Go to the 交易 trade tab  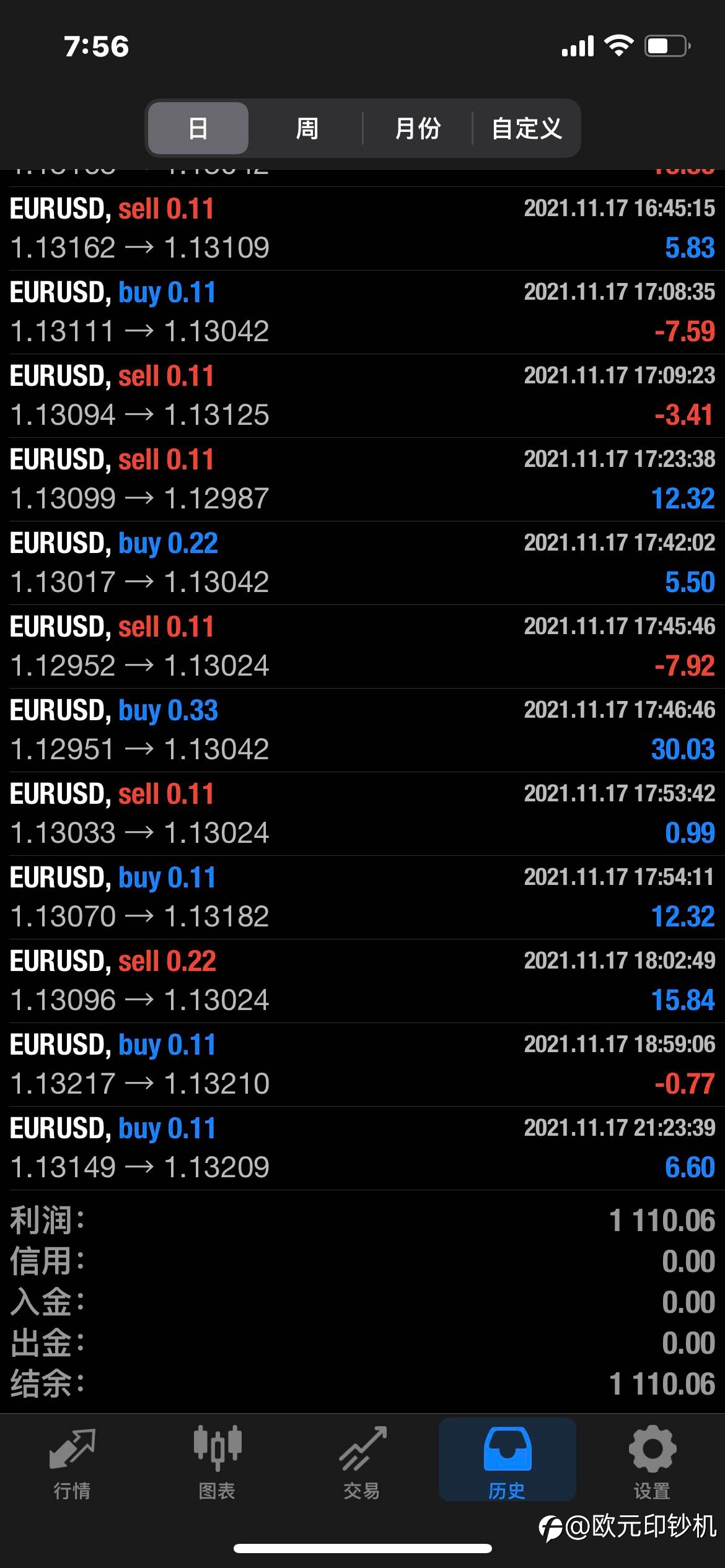[x=362, y=1464]
